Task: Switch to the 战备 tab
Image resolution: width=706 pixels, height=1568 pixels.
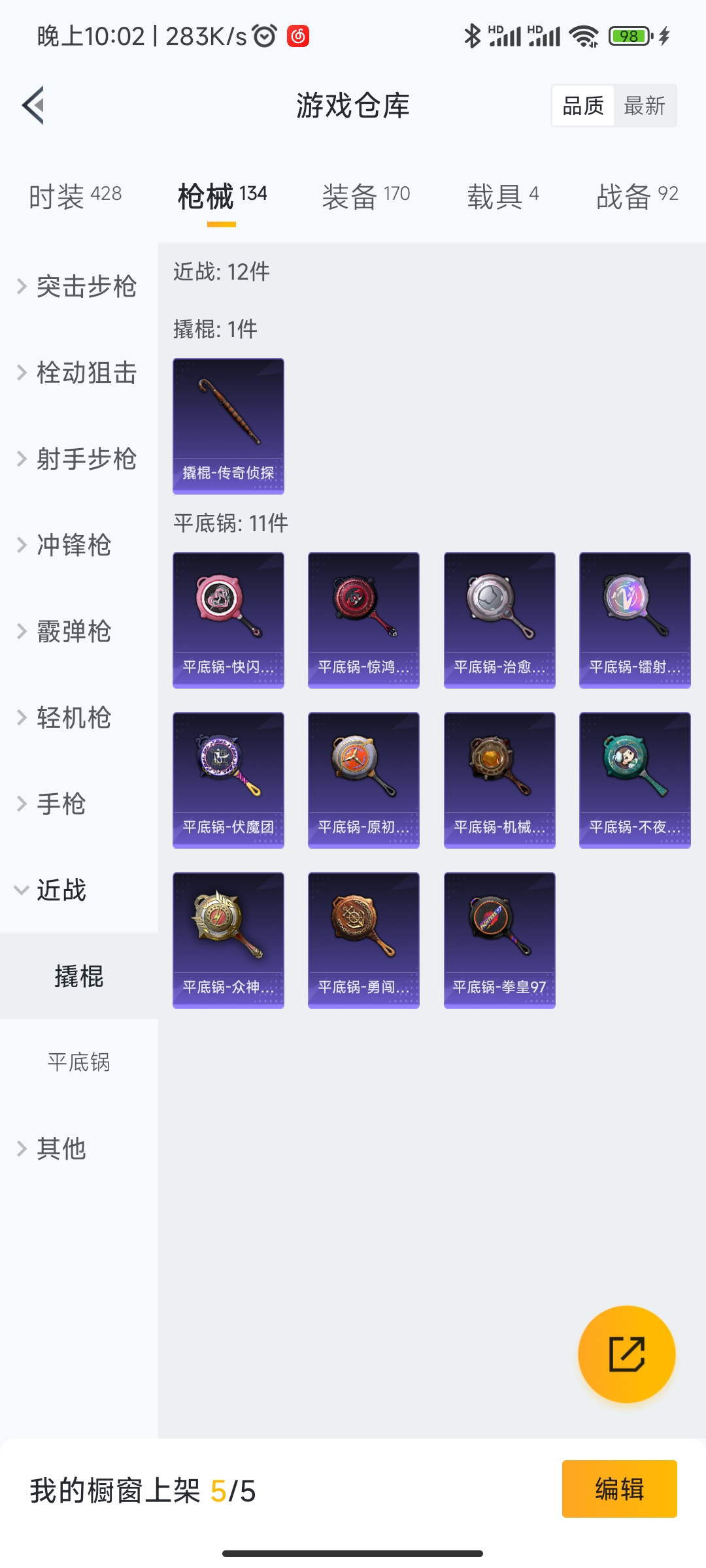Action: tap(637, 196)
